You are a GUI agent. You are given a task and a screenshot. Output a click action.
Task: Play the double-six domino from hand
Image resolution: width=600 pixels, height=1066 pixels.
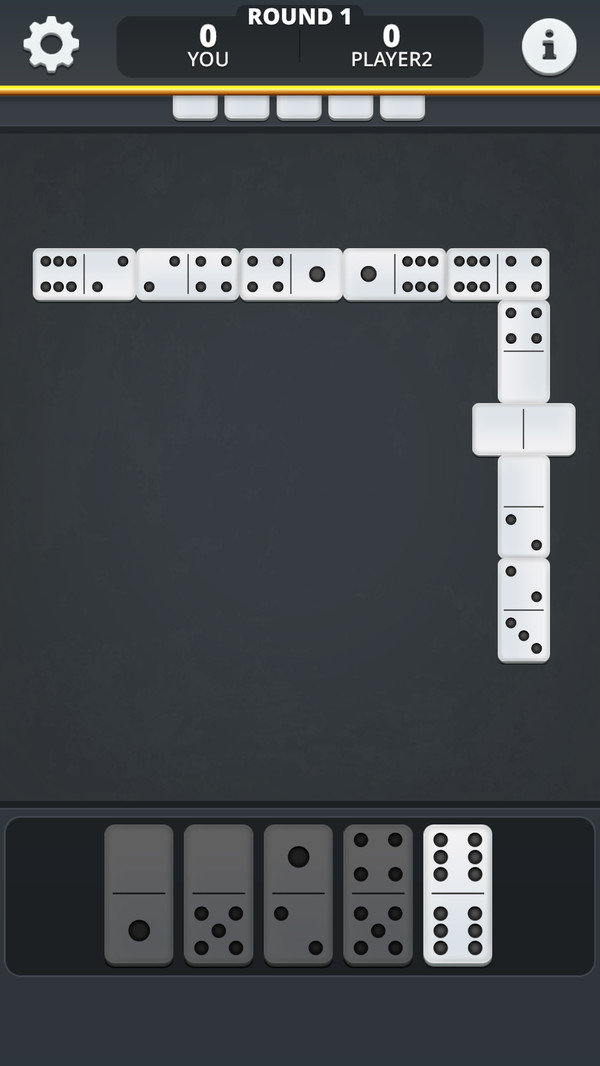tap(458, 895)
